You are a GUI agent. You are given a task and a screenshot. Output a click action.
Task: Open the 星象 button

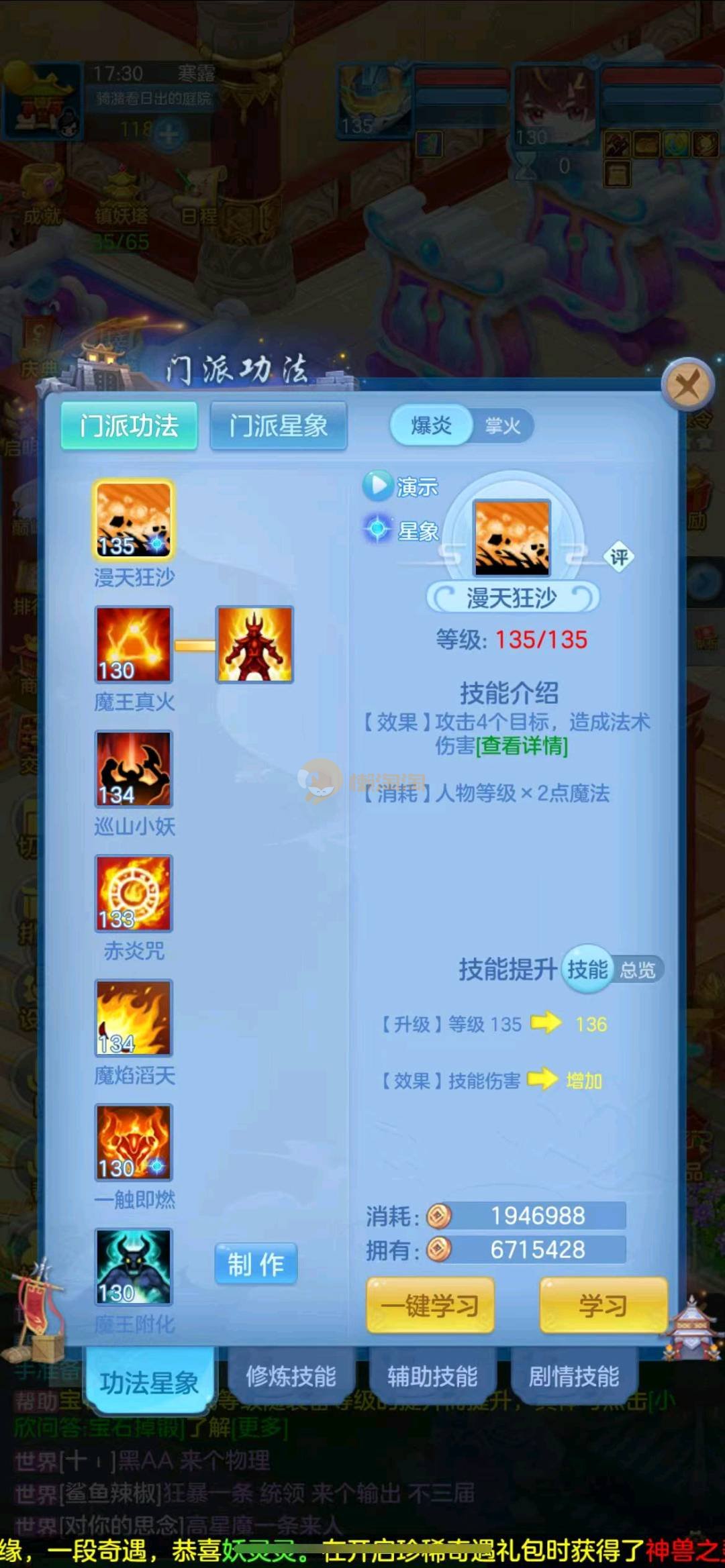tap(401, 530)
